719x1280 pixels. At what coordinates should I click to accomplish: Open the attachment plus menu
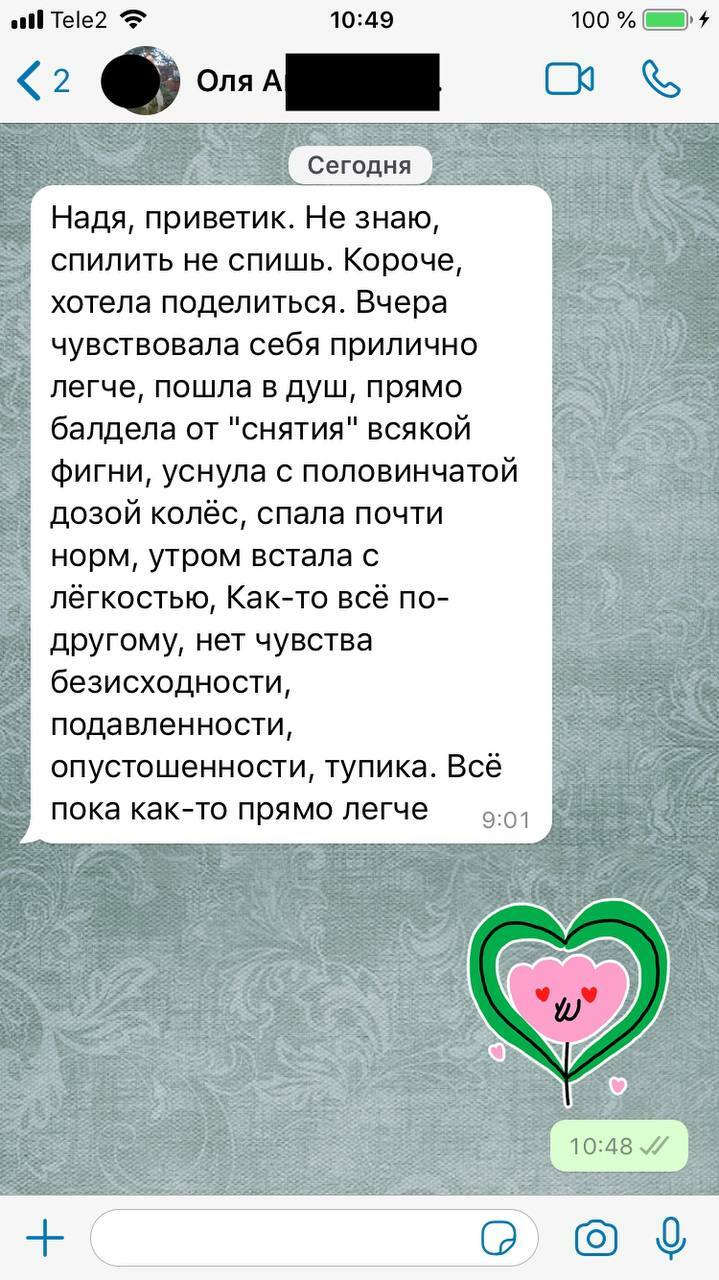tap(45, 1239)
